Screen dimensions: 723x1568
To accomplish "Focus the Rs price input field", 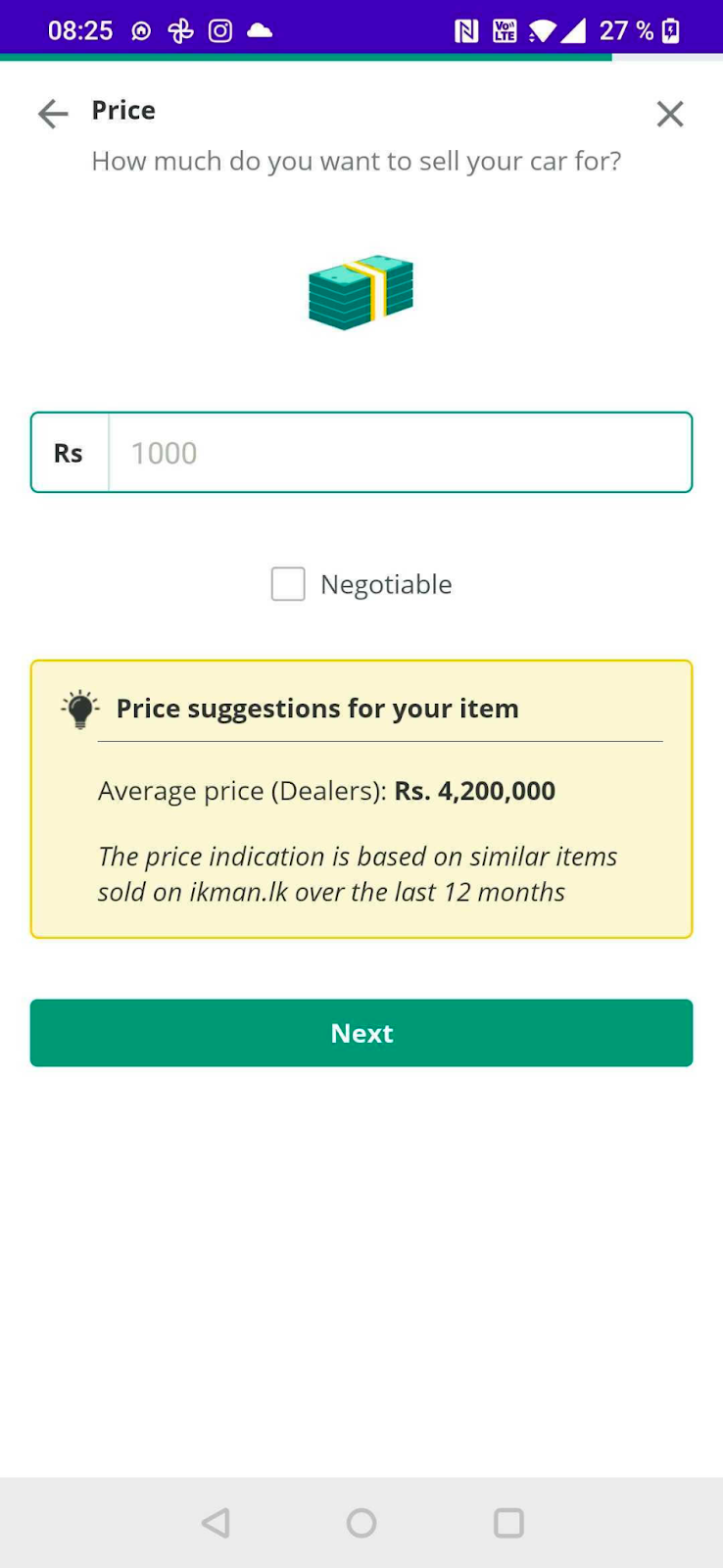I will 400,453.
